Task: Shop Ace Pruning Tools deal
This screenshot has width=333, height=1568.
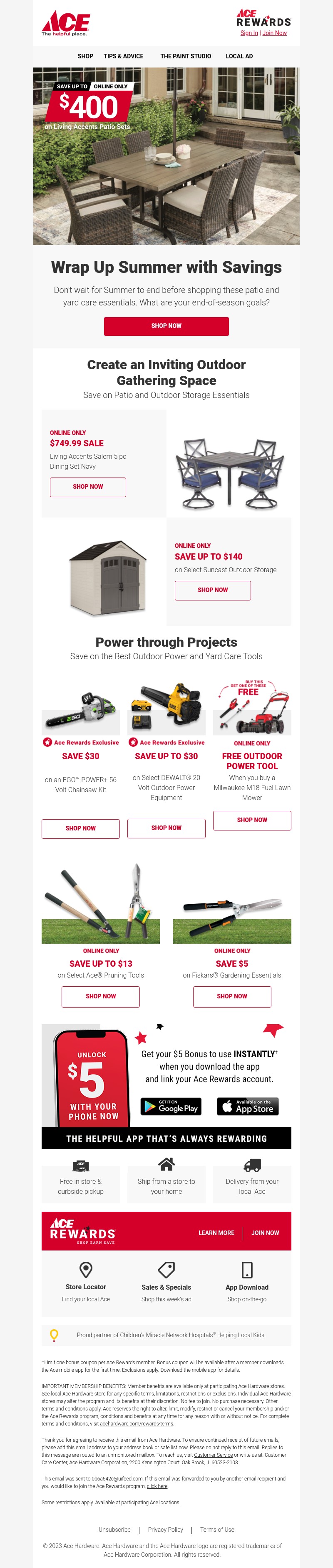Action: (x=100, y=996)
